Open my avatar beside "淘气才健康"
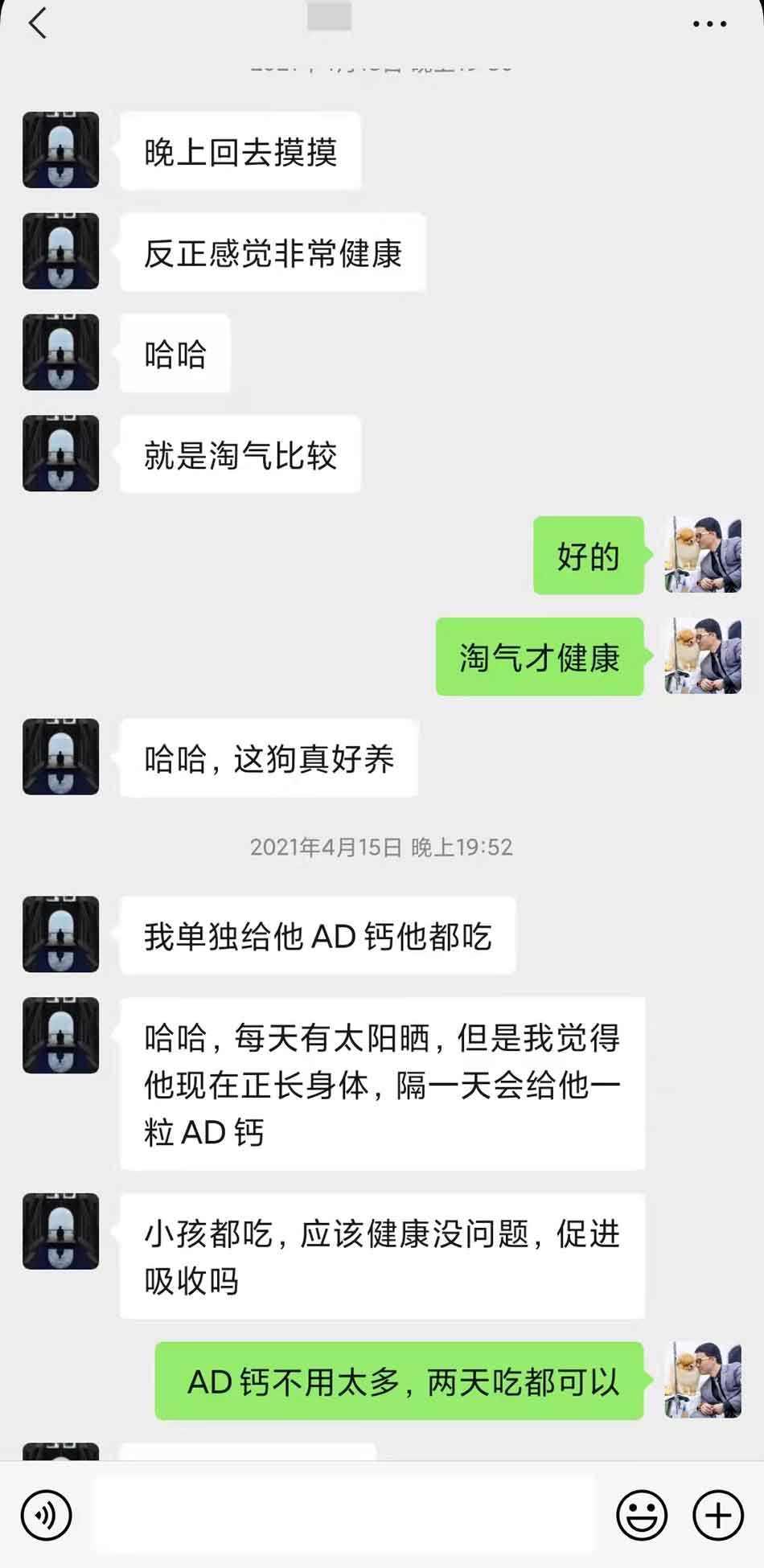 click(703, 656)
